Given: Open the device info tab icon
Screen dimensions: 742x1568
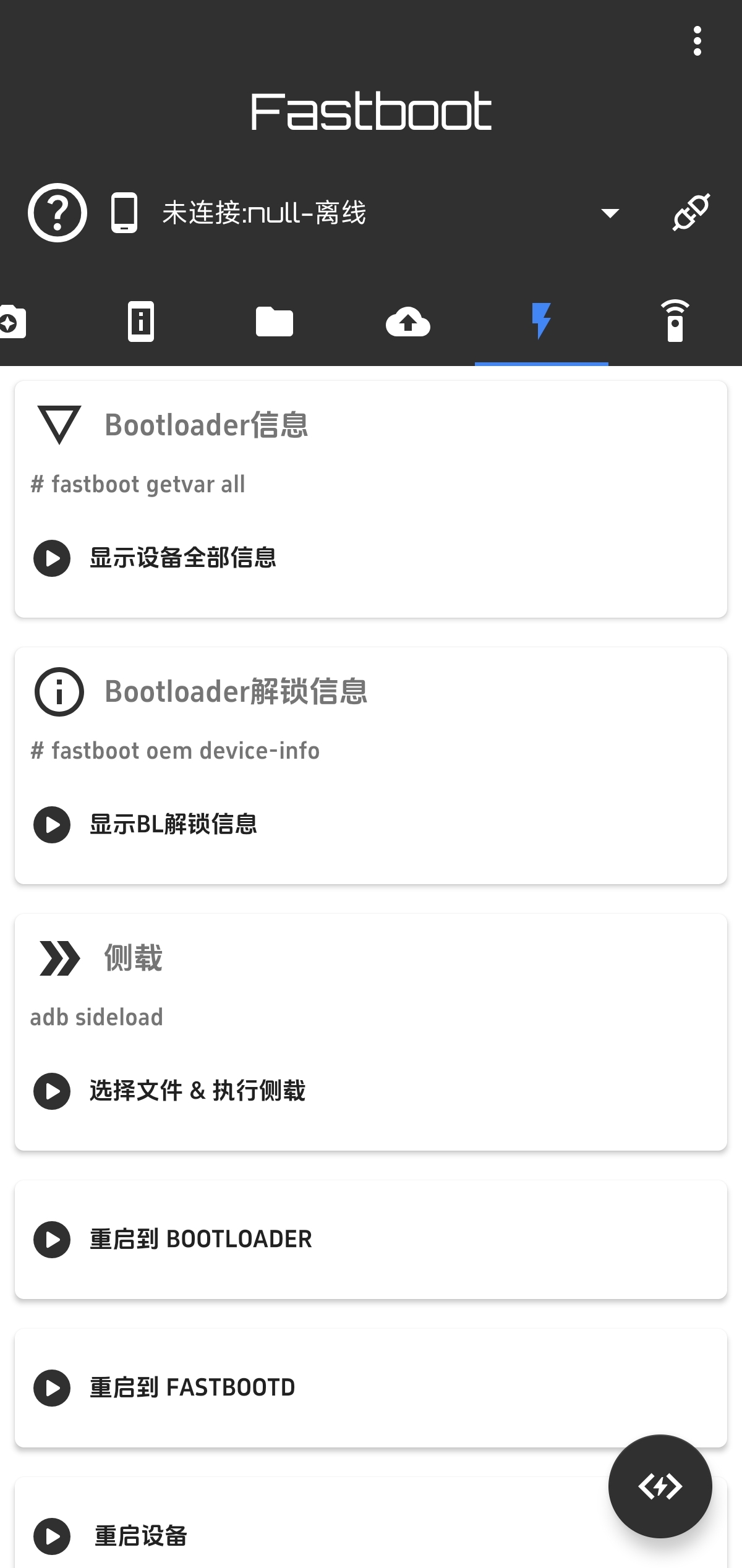Looking at the screenshot, I should coord(141,322).
